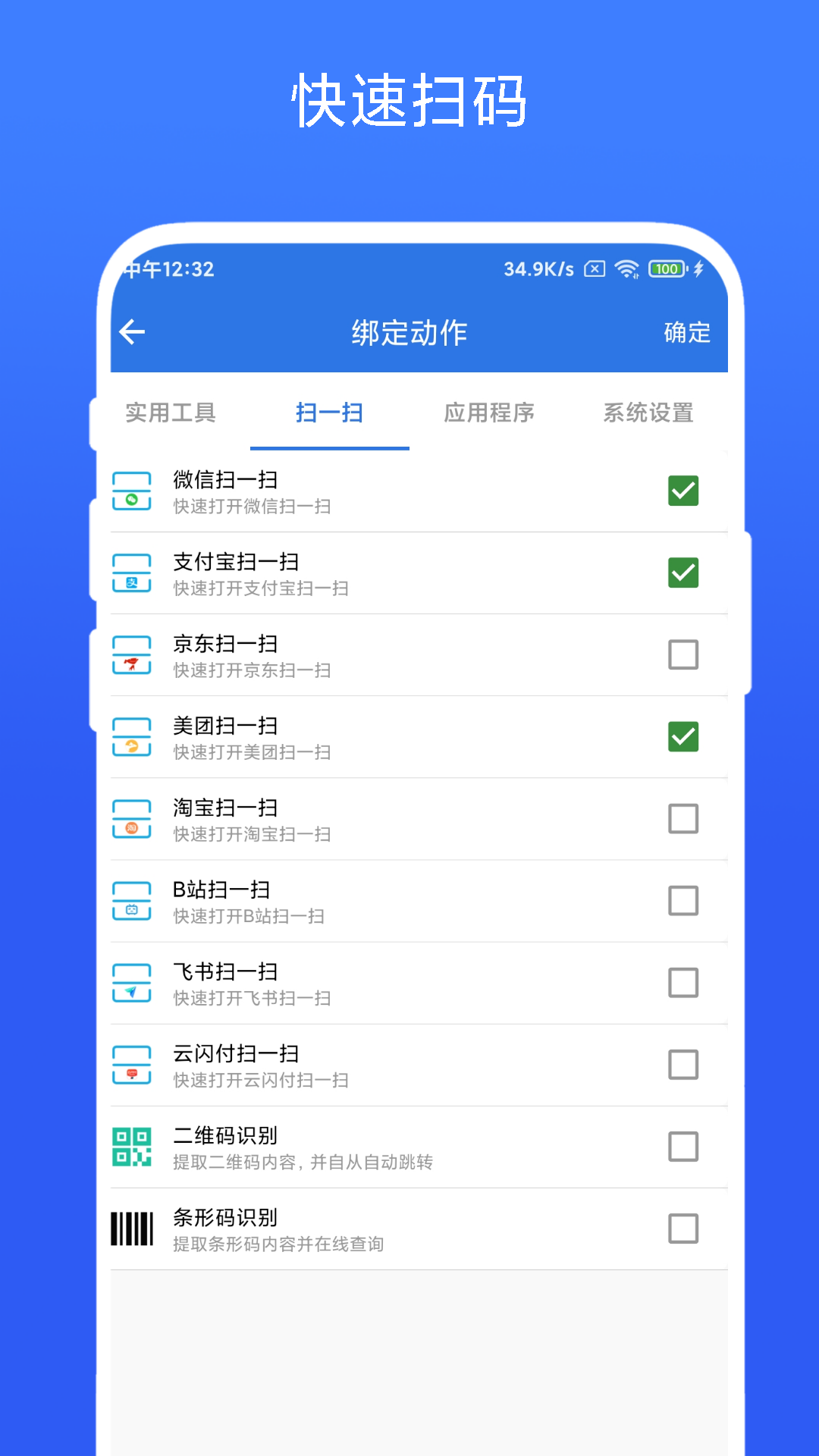This screenshot has height=1456, width=819.
Task: Check the 淘宝扫一扫 option
Action: click(x=683, y=819)
